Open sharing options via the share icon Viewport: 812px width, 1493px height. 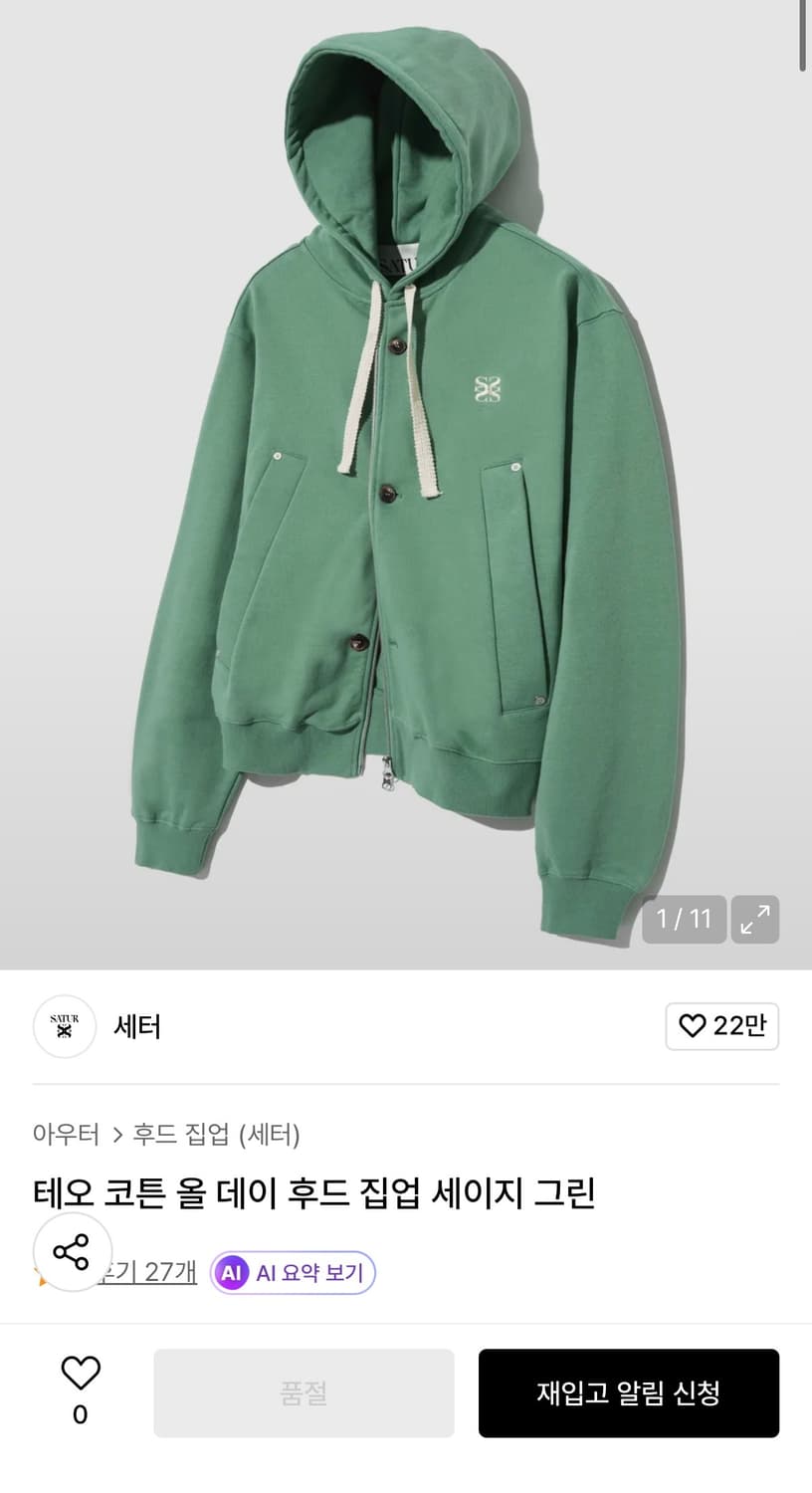tap(71, 1254)
